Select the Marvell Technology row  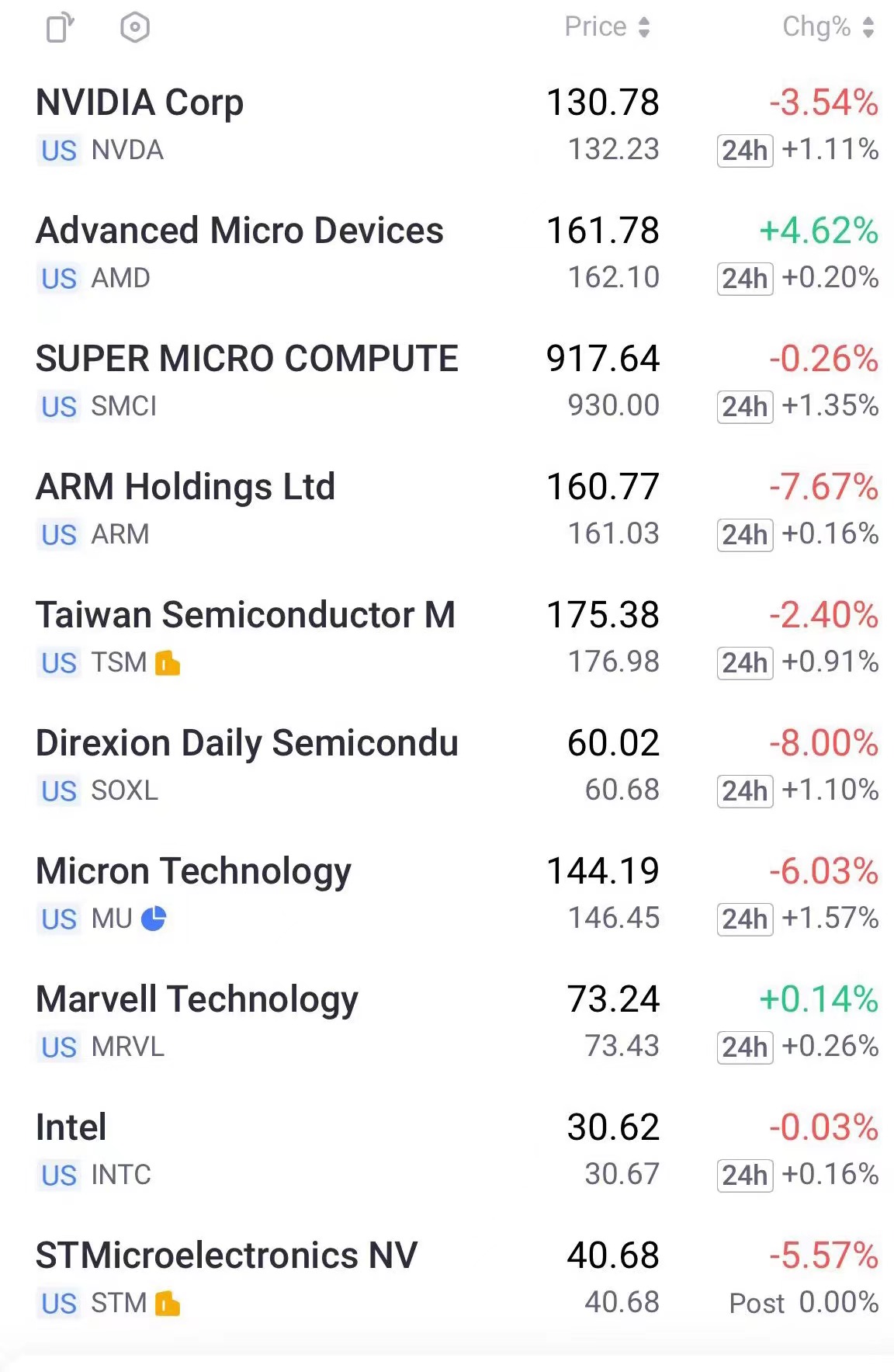[197, 1000]
